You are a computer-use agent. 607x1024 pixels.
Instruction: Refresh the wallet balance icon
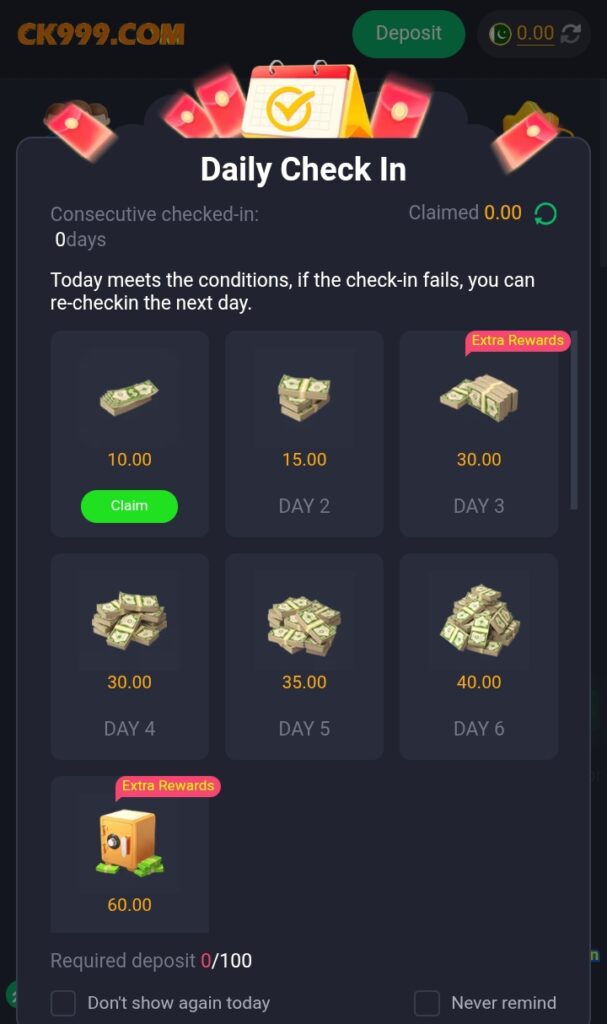[x=571, y=34]
